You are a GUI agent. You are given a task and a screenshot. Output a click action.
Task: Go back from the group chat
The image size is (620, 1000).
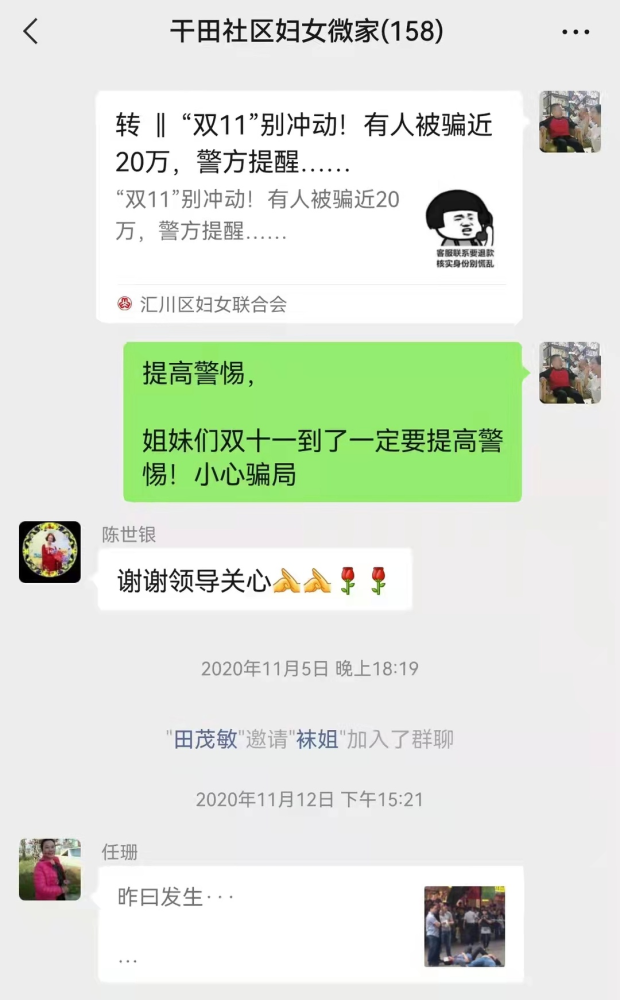pyautogui.click(x=31, y=32)
